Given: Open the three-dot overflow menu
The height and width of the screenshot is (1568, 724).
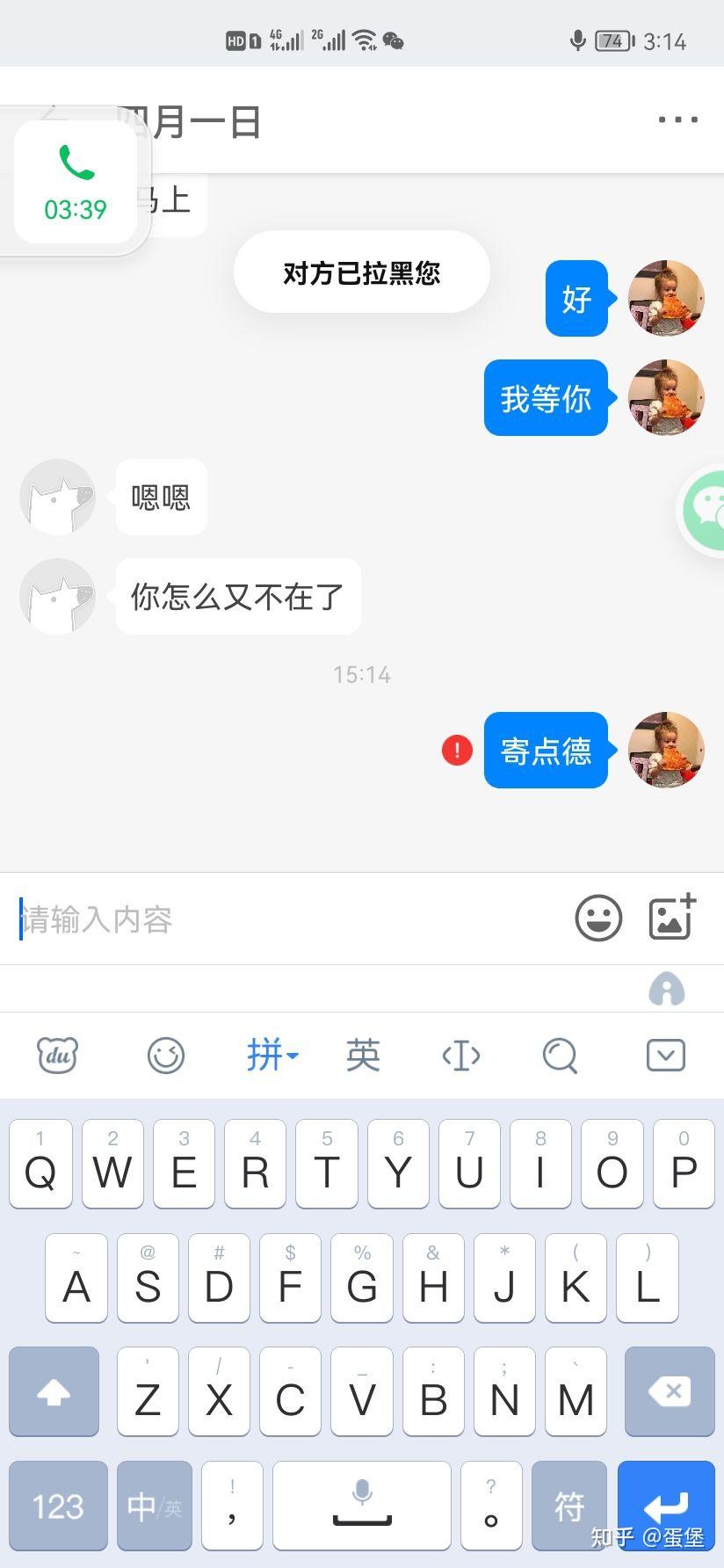Looking at the screenshot, I should click(x=678, y=120).
